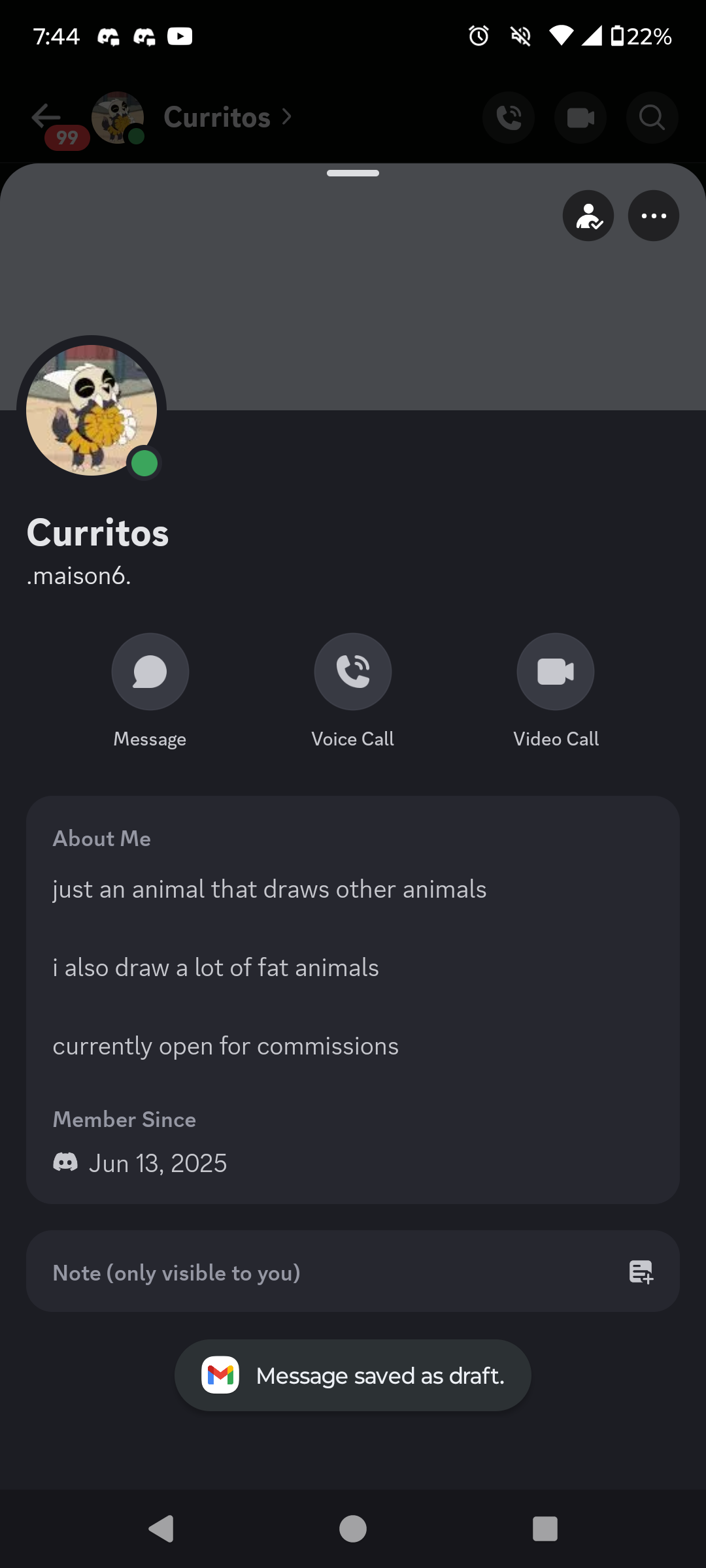Screen dimensions: 706x1568
Task: Start a video call with Curritos
Action: tap(556, 672)
